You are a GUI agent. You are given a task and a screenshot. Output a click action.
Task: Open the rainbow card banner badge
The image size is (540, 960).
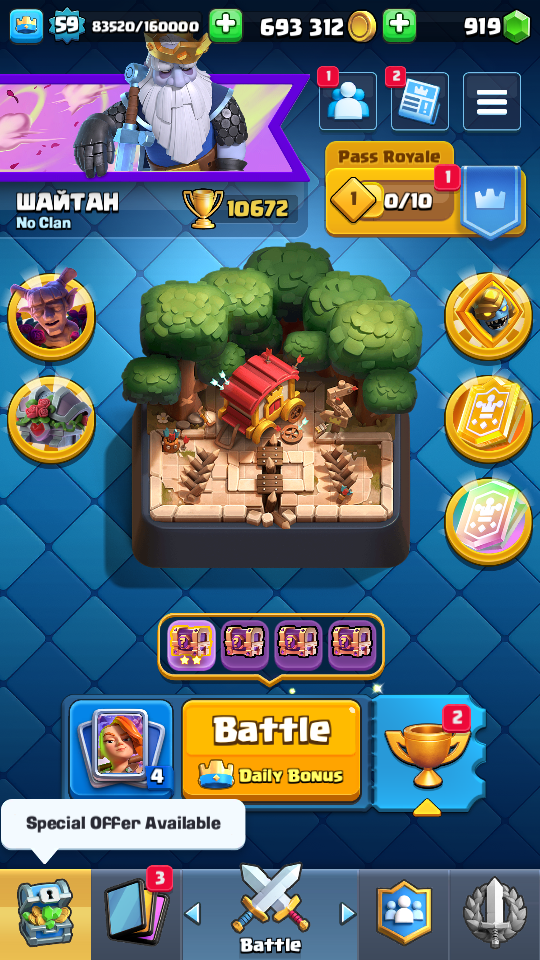pos(488,522)
